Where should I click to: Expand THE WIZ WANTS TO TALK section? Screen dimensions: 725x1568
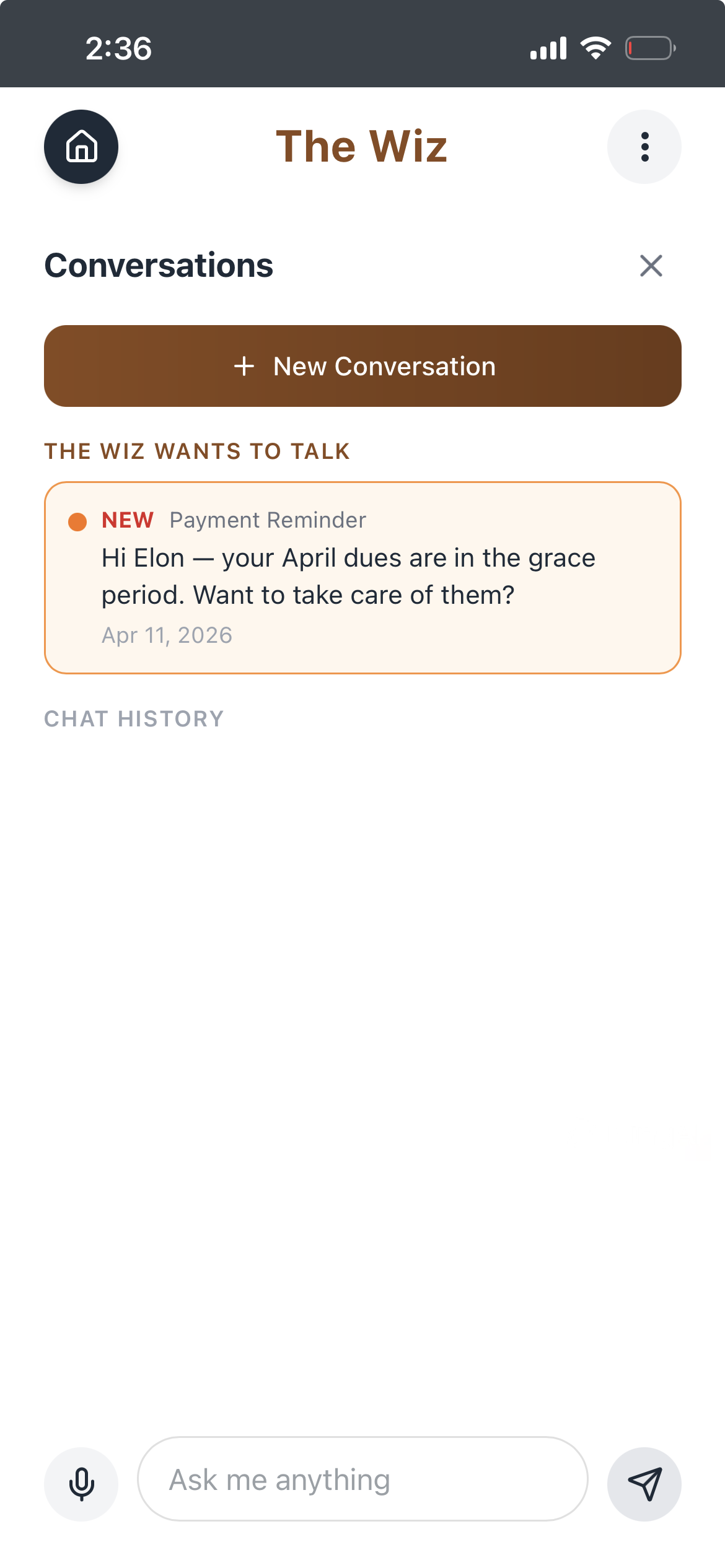(x=196, y=451)
